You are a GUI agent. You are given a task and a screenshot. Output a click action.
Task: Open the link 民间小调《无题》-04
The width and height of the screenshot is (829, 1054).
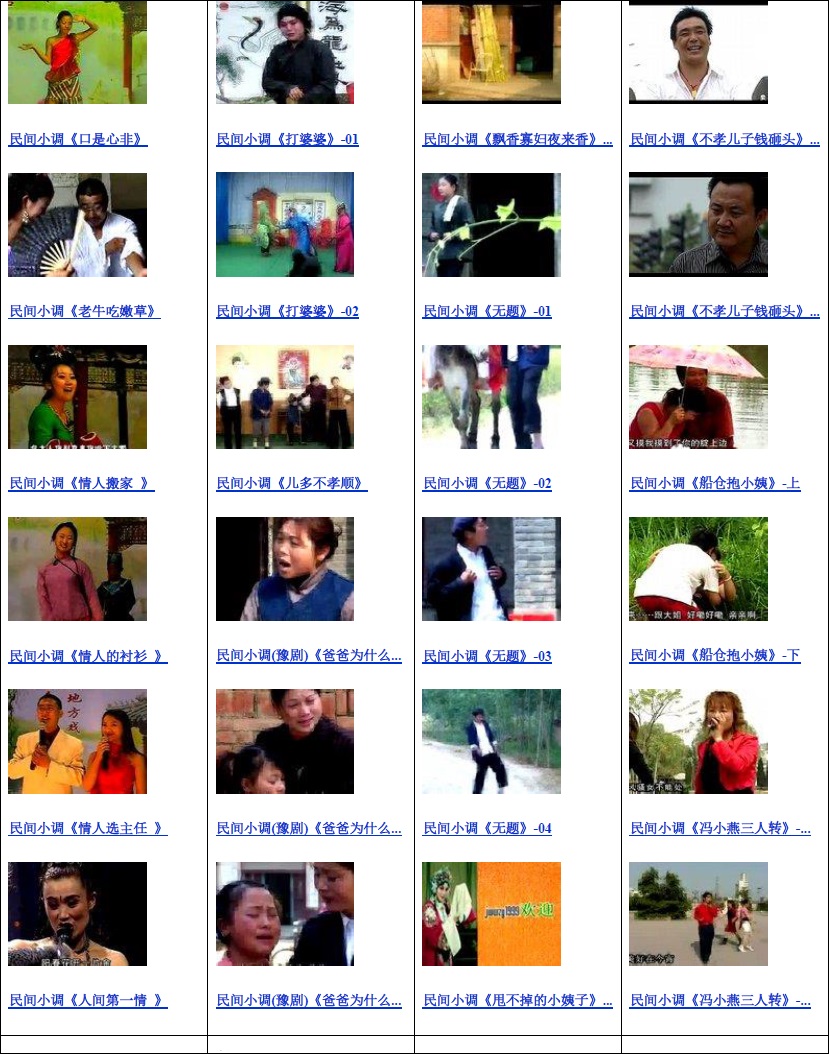pyautogui.click(x=487, y=829)
